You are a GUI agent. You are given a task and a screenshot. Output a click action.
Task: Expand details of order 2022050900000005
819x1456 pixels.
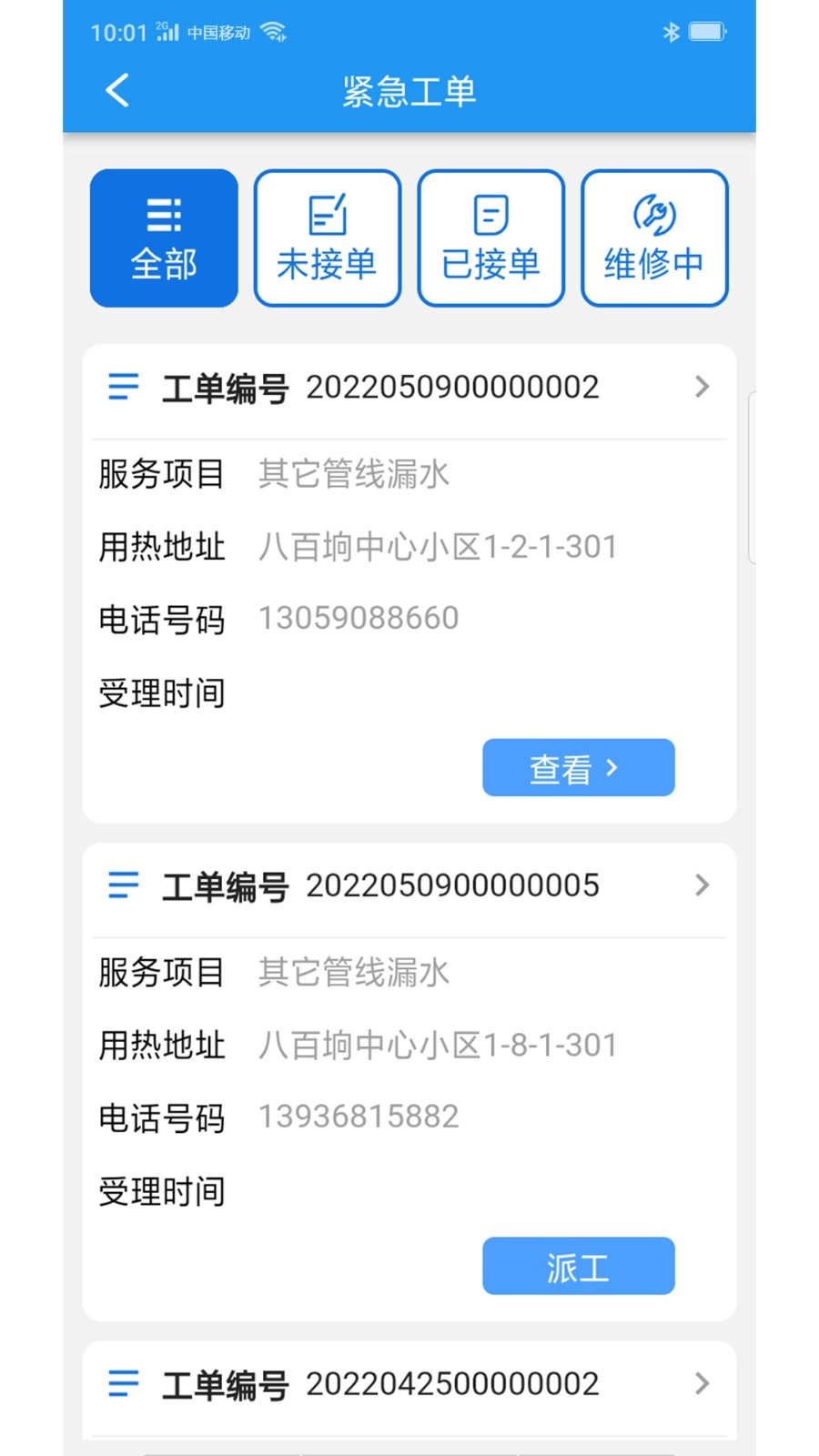702,885
